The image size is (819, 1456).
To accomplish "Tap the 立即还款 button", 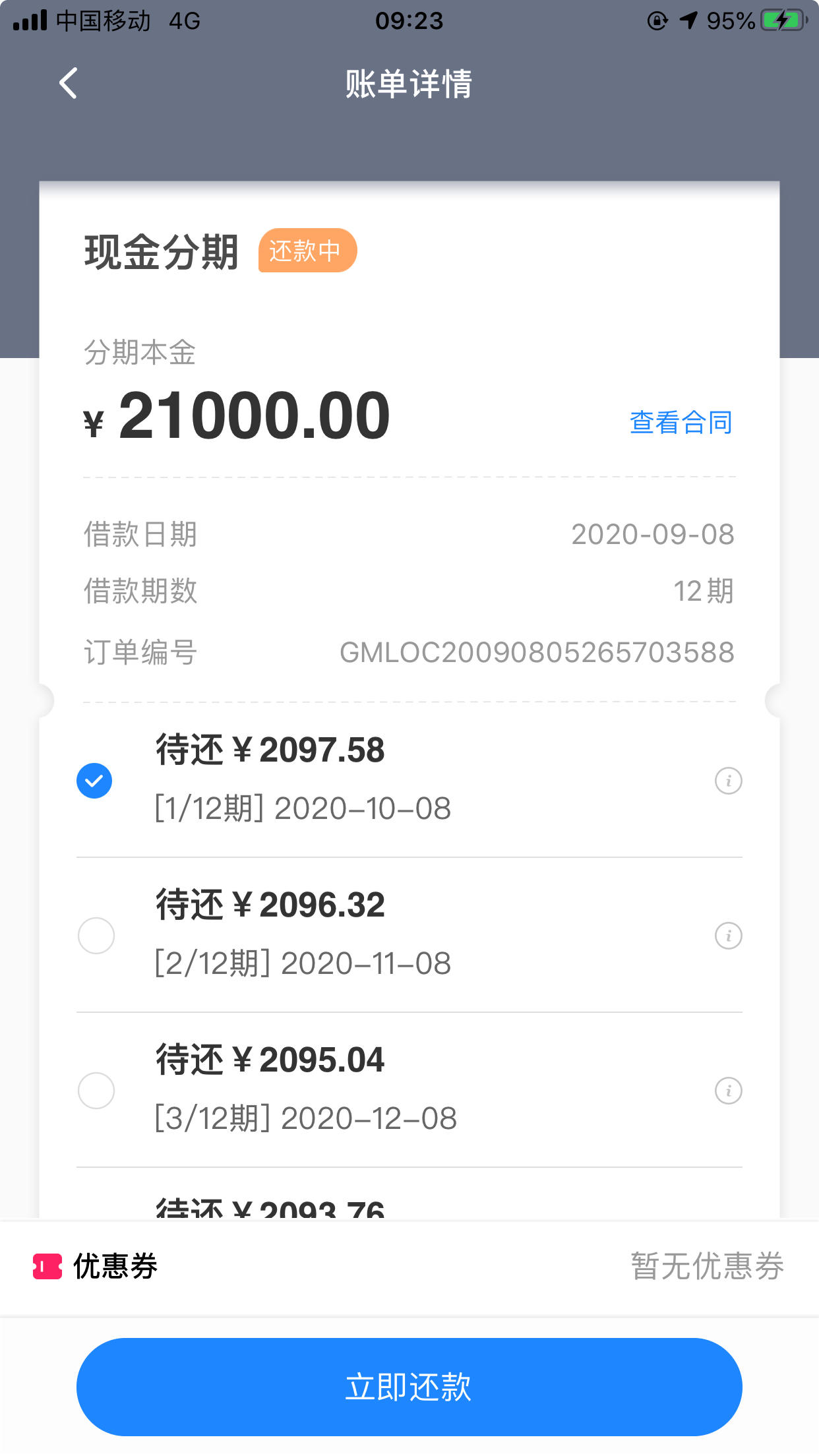I will [409, 1387].
